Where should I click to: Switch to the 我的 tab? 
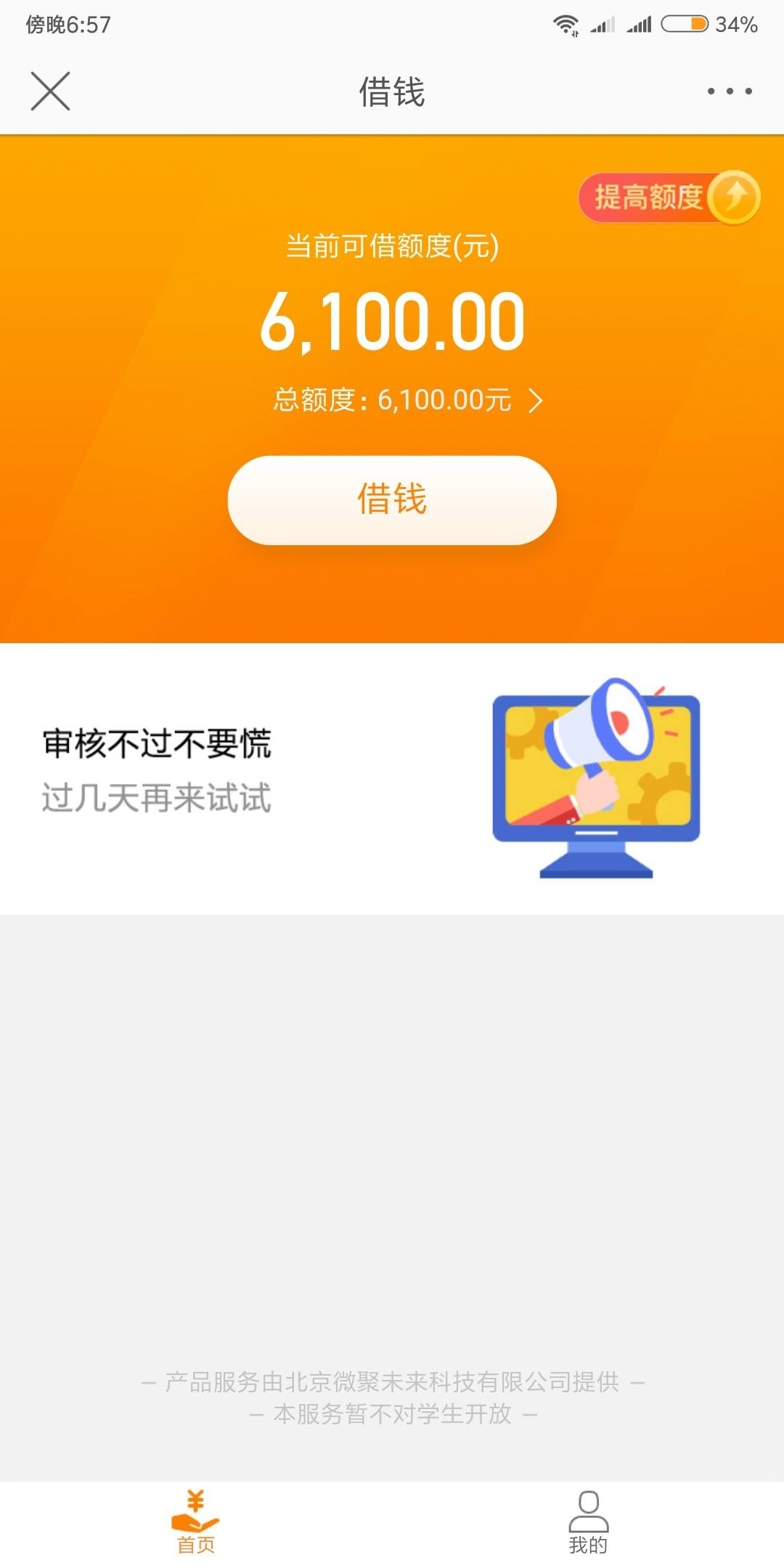coord(588,1523)
